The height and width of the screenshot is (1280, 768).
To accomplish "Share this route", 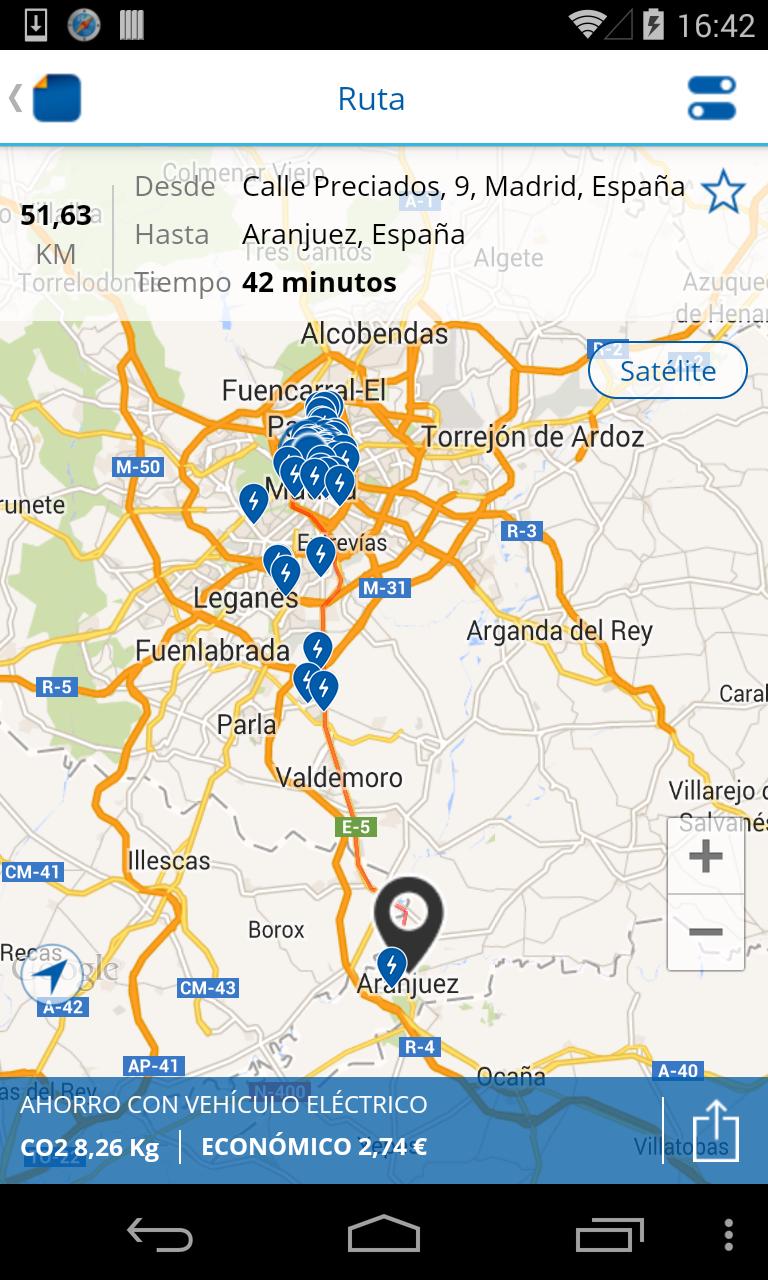I will pyautogui.click(x=716, y=1131).
